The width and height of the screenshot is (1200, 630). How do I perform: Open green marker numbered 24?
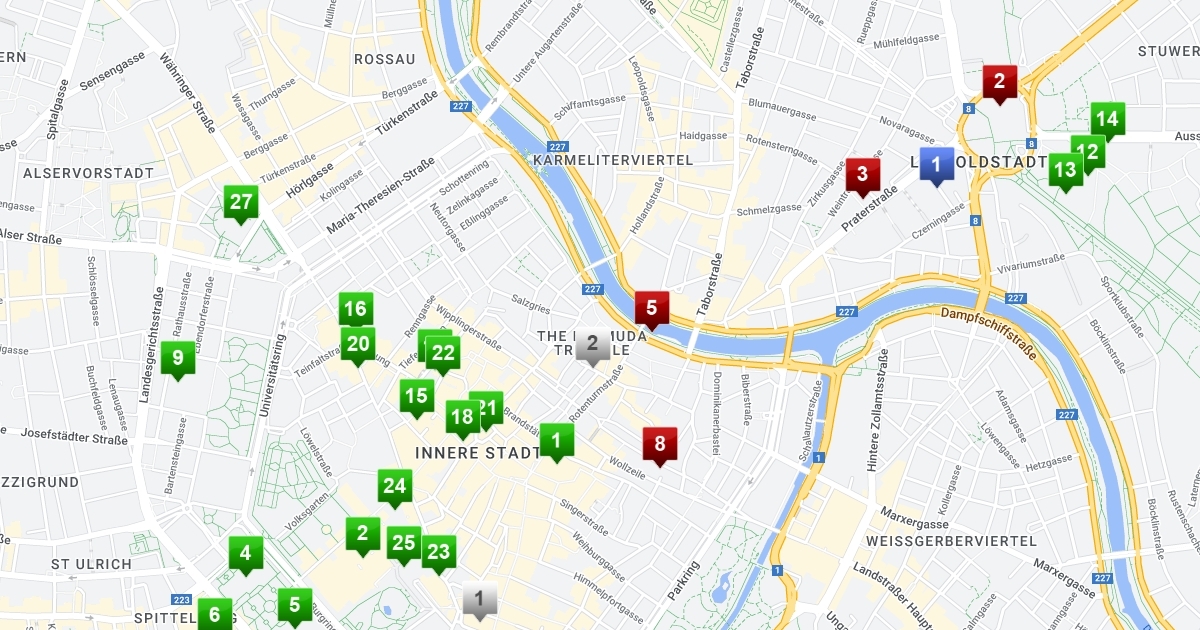point(395,486)
